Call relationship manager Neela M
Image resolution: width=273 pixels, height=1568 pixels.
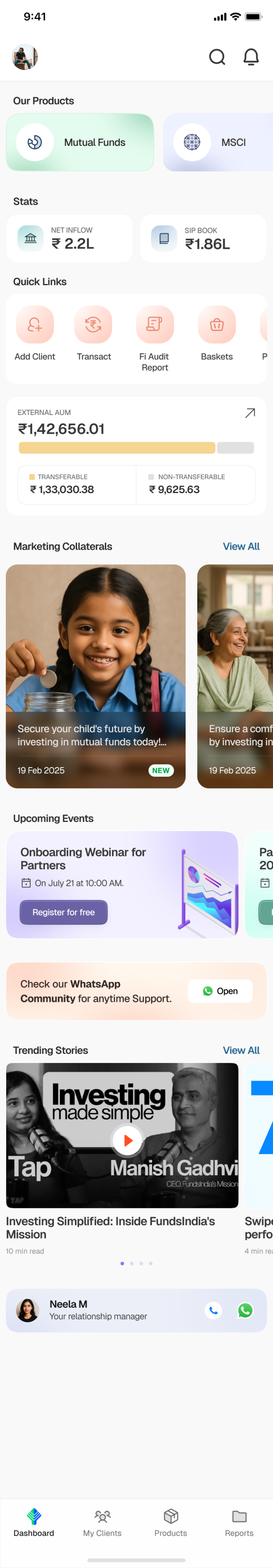213,1310
